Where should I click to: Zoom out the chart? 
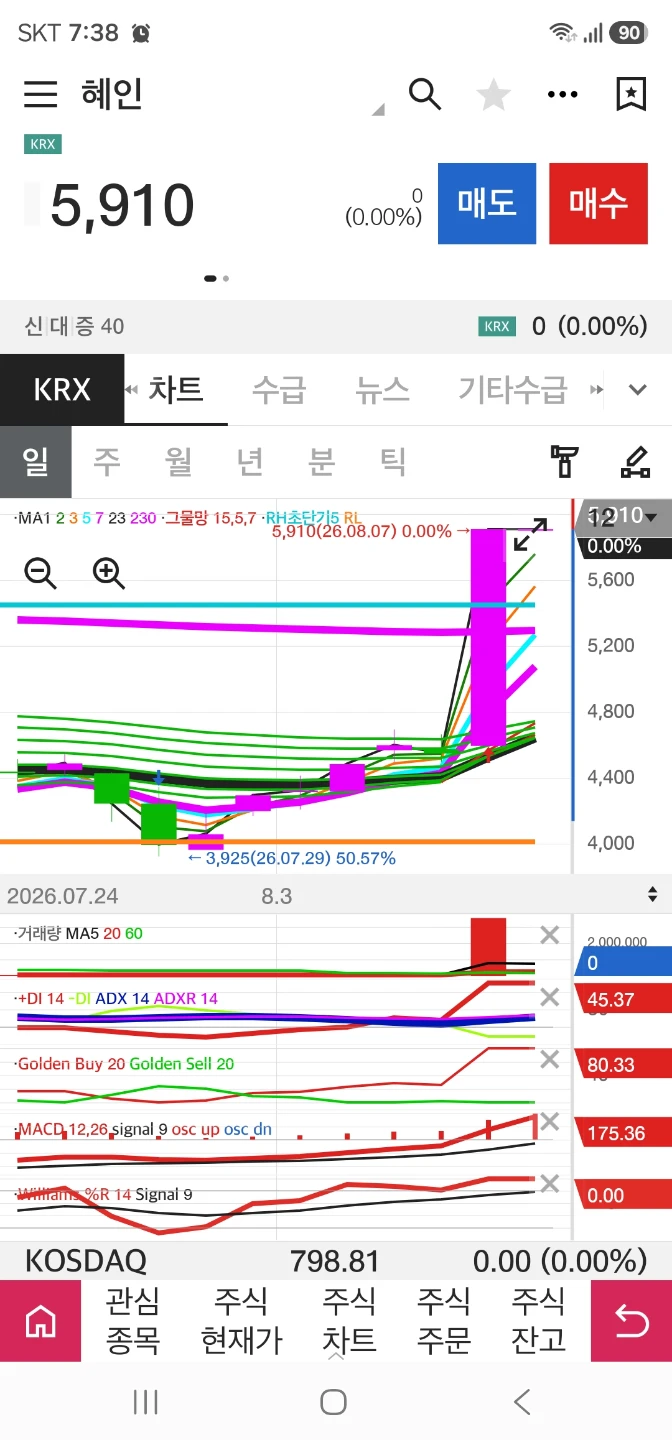40,573
